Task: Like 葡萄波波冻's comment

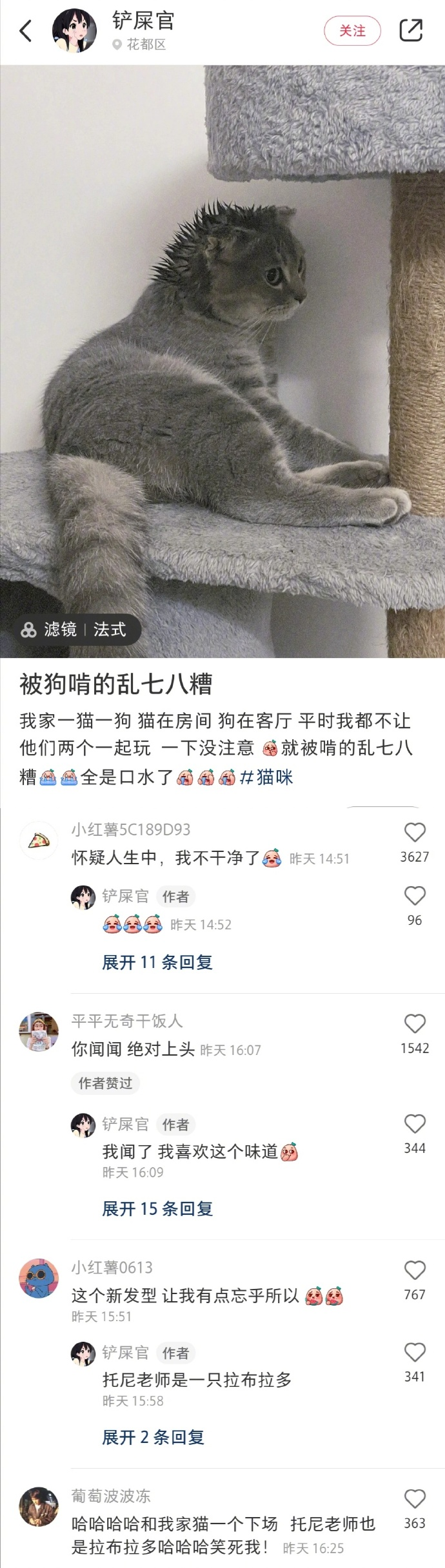Action: pos(415,1499)
